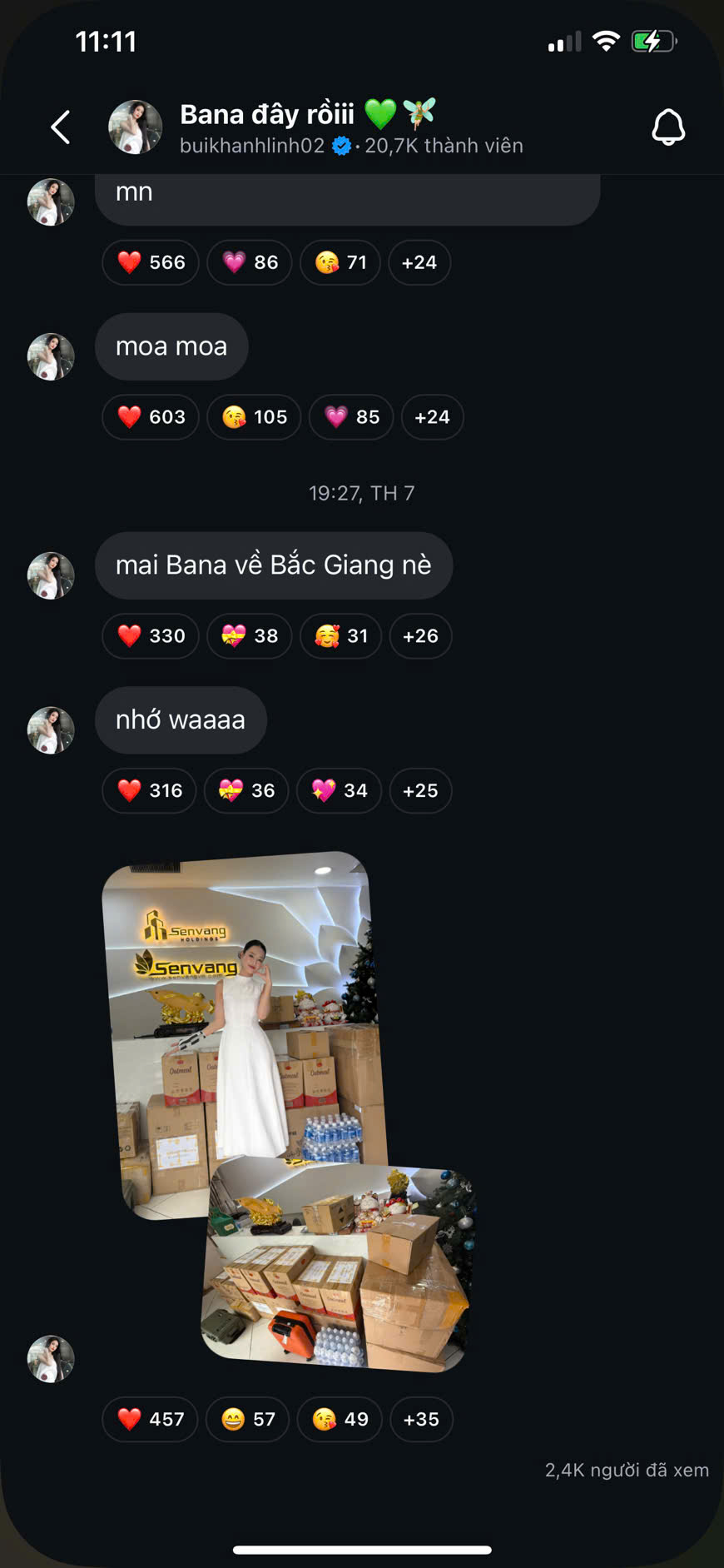Screen dimensions: 724x1568
Task: Show +26 more reactions on Bắc Giang message
Action: pos(420,636)
